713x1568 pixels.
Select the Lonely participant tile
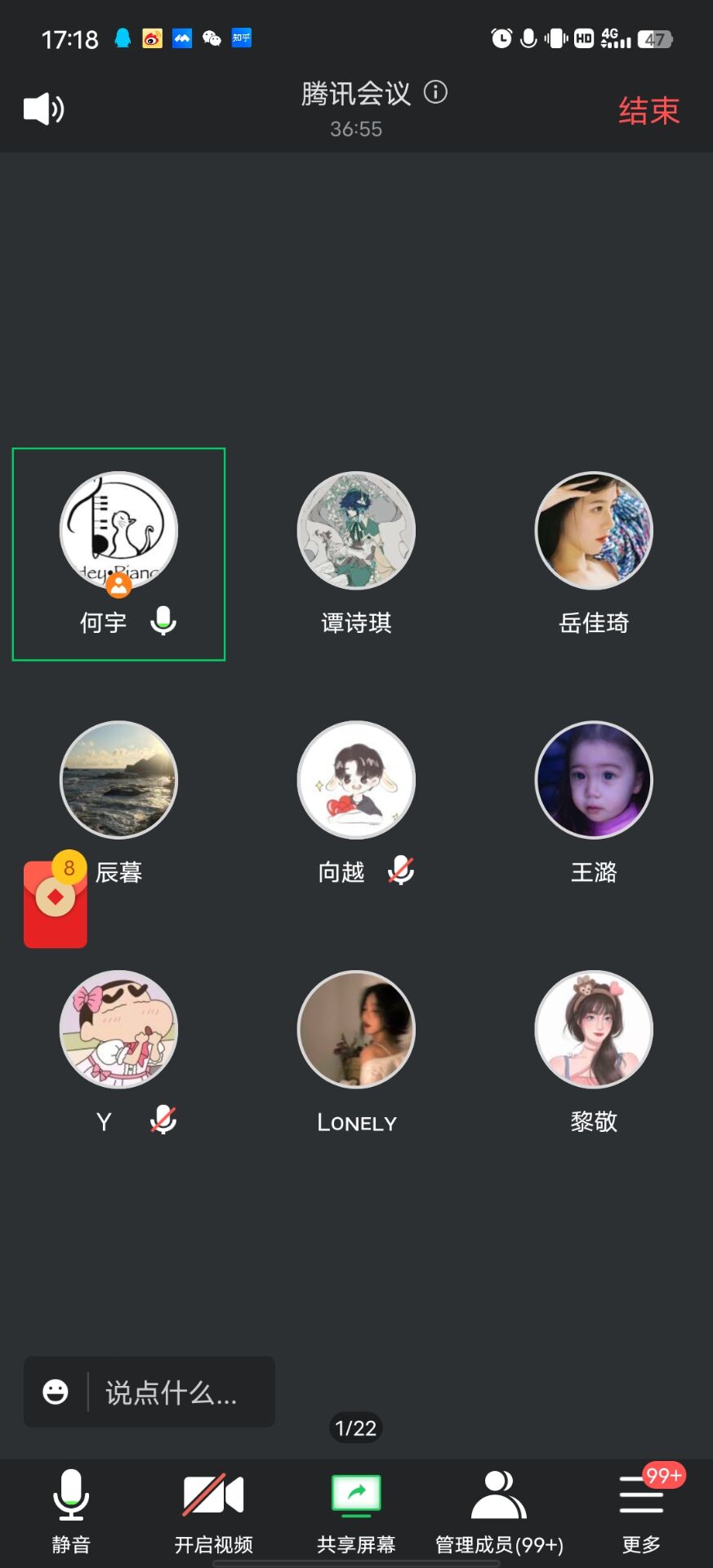coord(356,1052)
